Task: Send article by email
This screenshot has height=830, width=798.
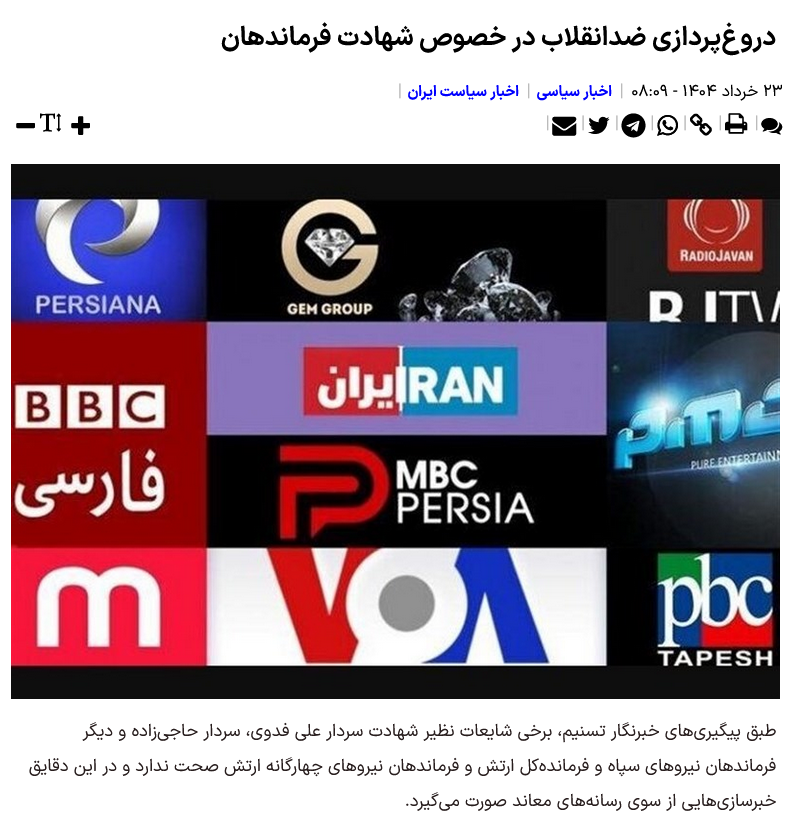Action: point(564,125)
